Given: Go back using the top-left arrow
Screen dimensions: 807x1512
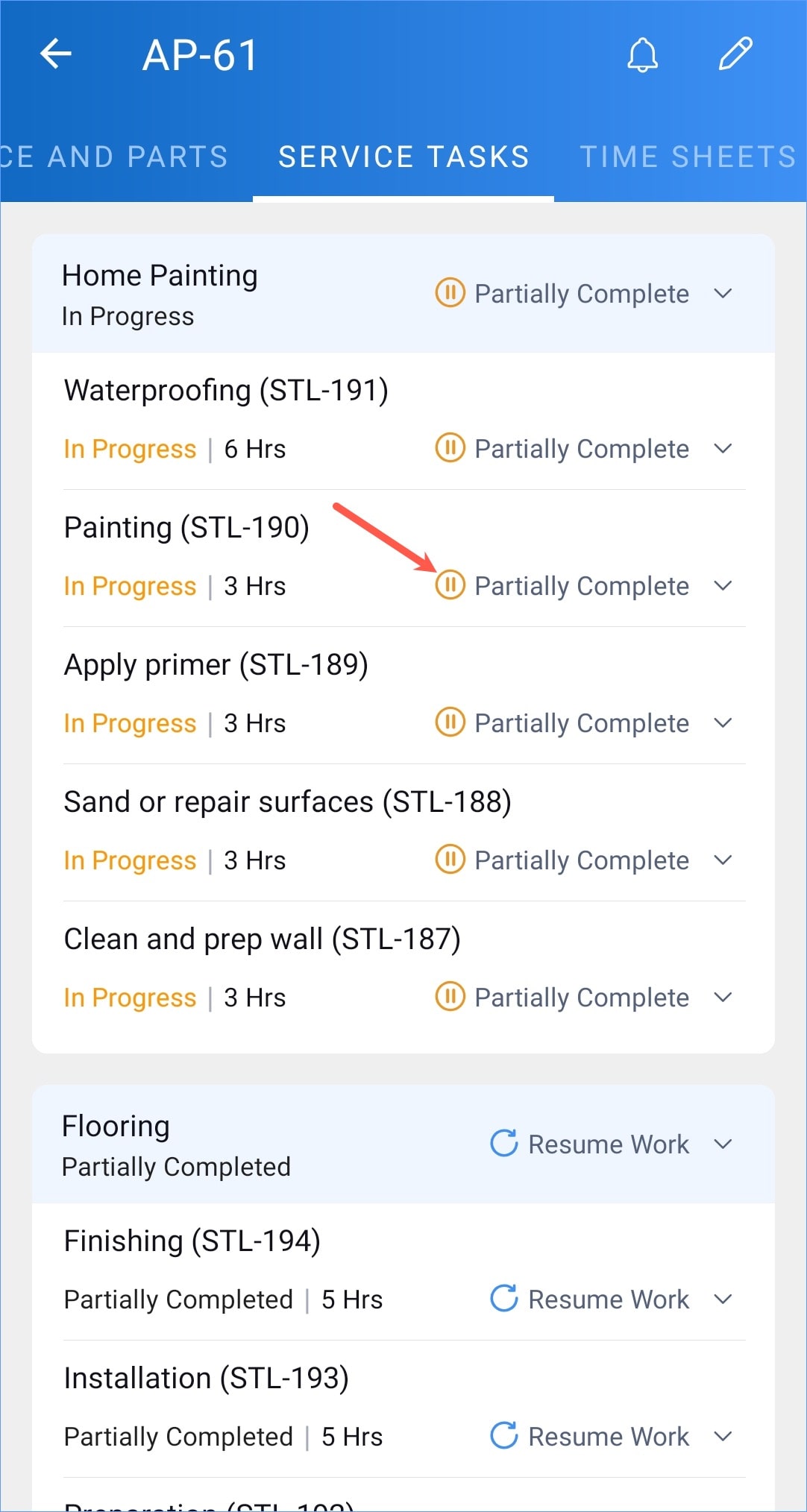Looking at the screenshot, I should tap(56, 54).
